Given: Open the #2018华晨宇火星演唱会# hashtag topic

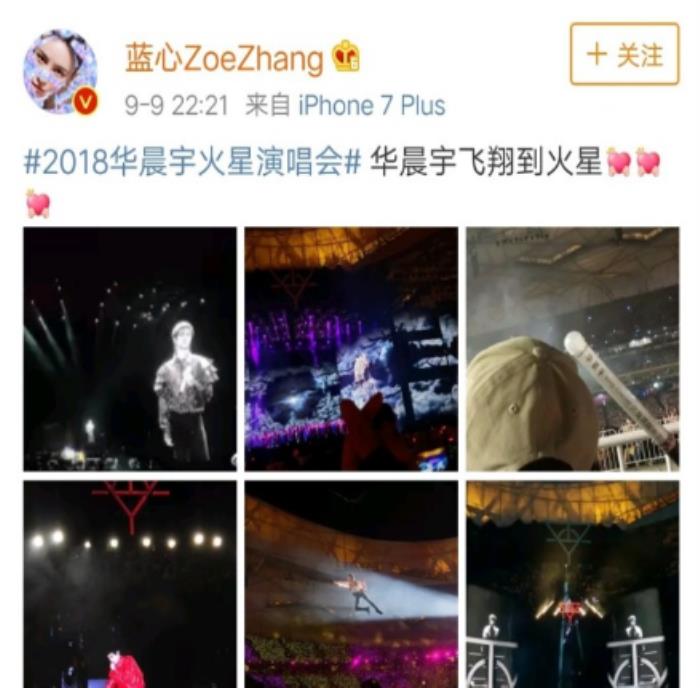Looking at the screenshot, I should tap(191, 163).
